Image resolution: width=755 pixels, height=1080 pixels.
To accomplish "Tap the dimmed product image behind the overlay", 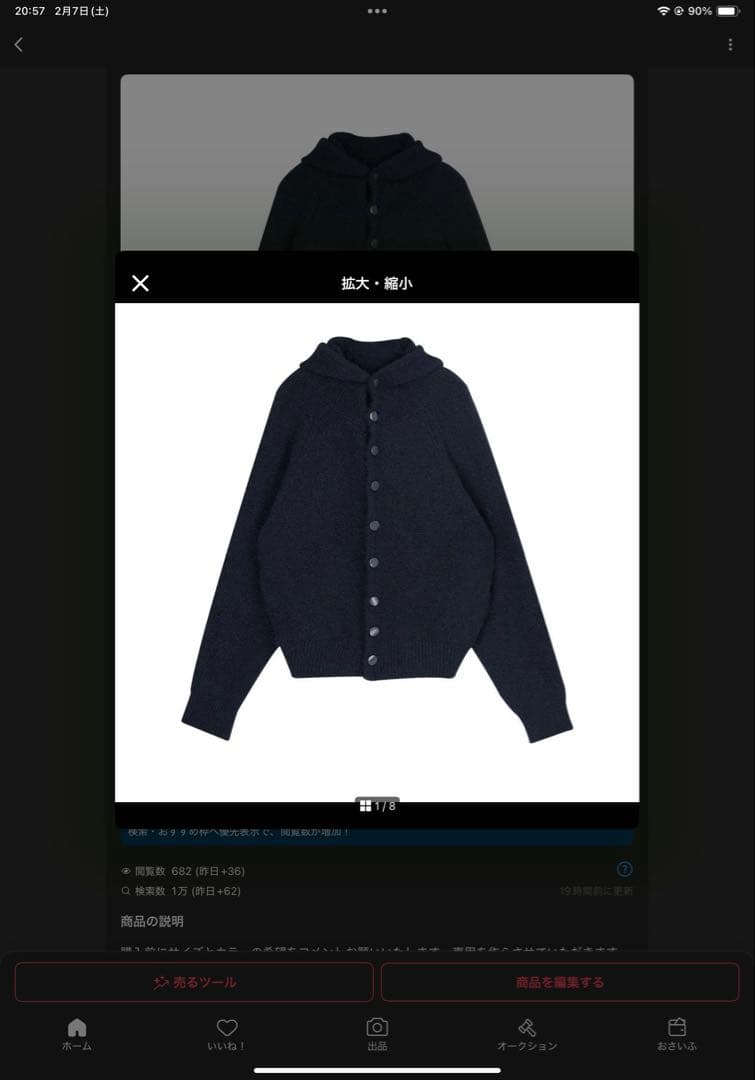I will click(x=377, y=160).
